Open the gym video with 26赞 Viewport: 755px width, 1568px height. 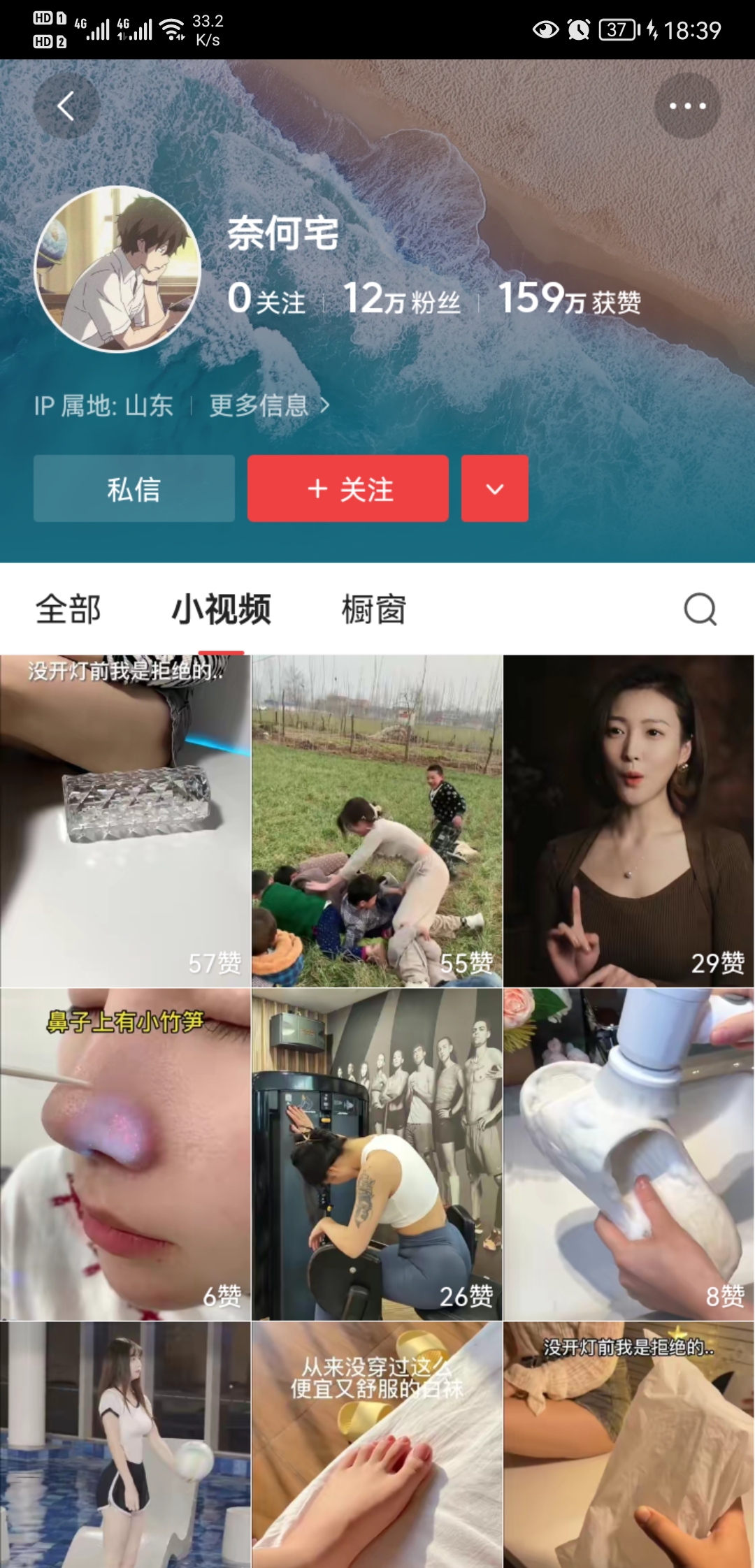tap(377, 1154)
